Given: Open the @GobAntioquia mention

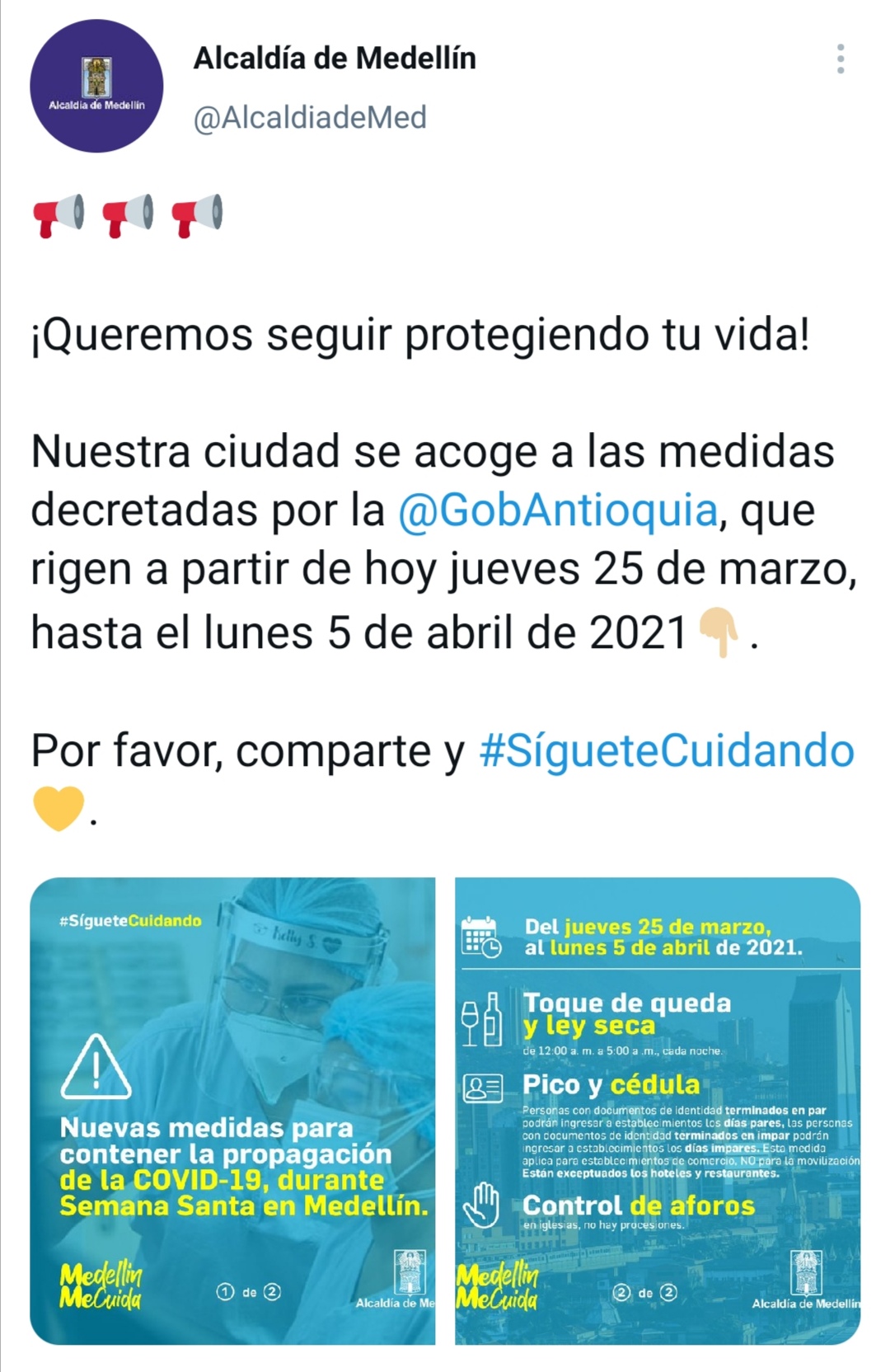Looking at the screenshot, I should coord(557,510).
